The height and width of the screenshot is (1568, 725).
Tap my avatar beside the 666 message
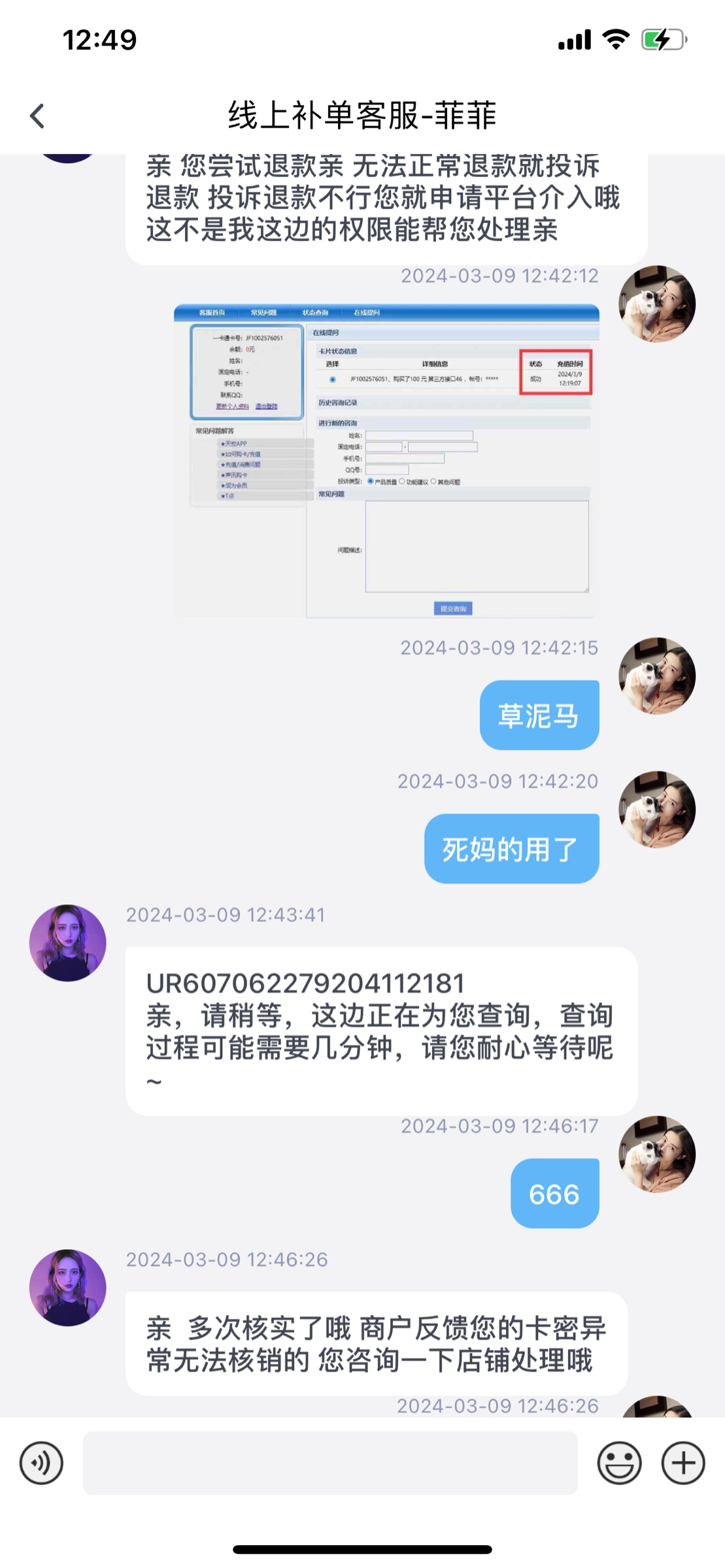pos(657,1154)
